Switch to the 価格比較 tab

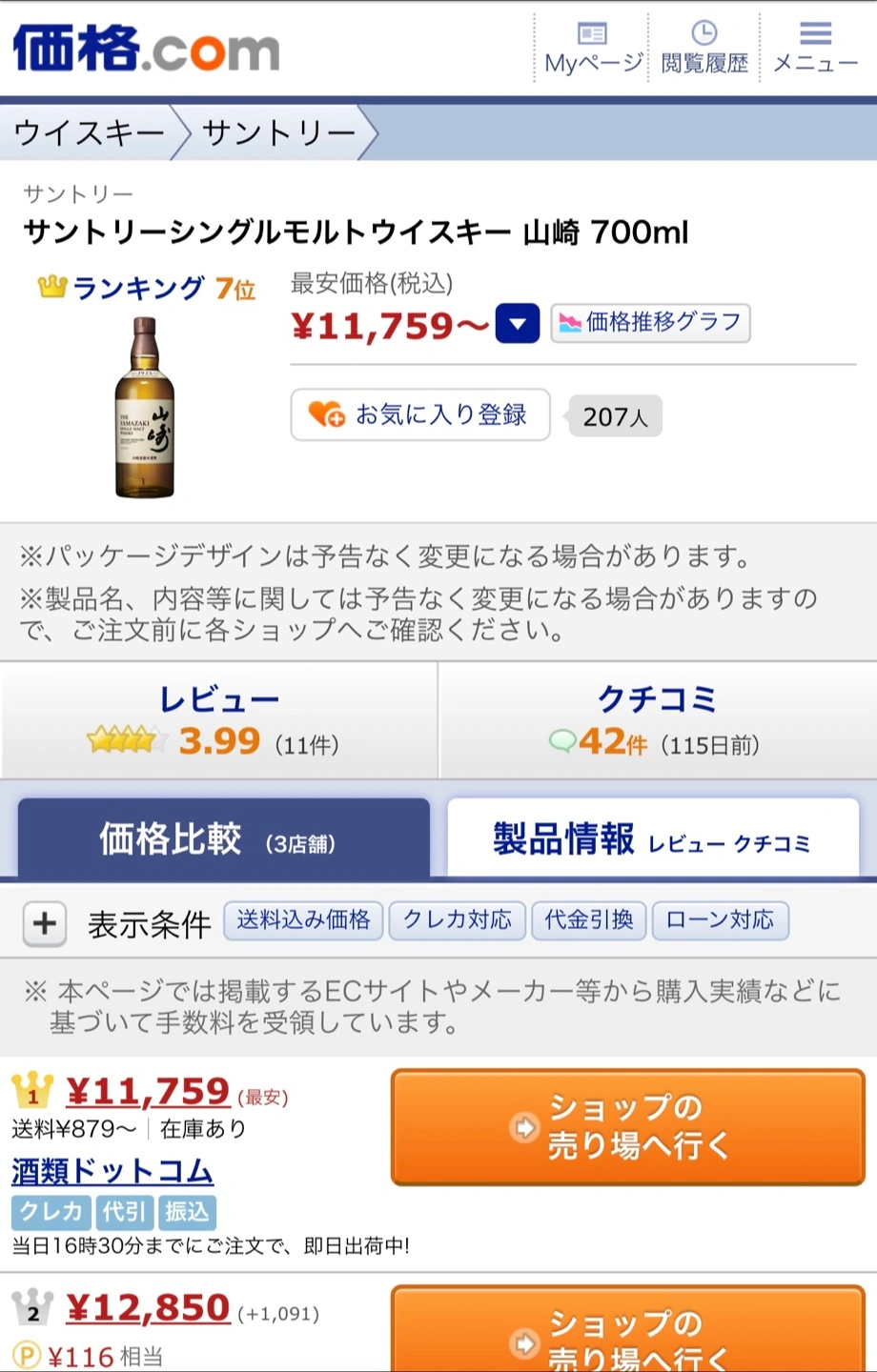[223, 839]
